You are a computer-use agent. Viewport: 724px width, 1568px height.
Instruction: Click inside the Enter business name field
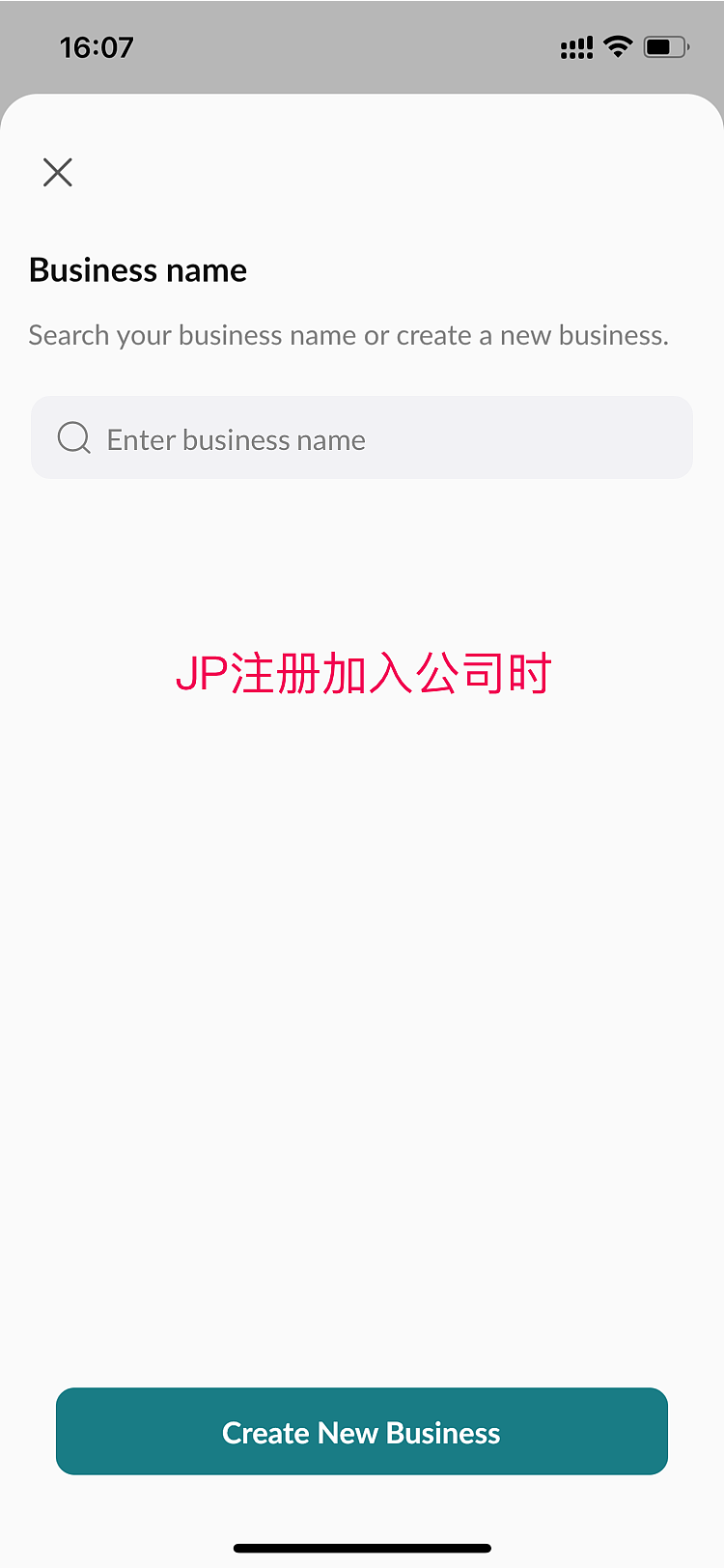point(290,437)
